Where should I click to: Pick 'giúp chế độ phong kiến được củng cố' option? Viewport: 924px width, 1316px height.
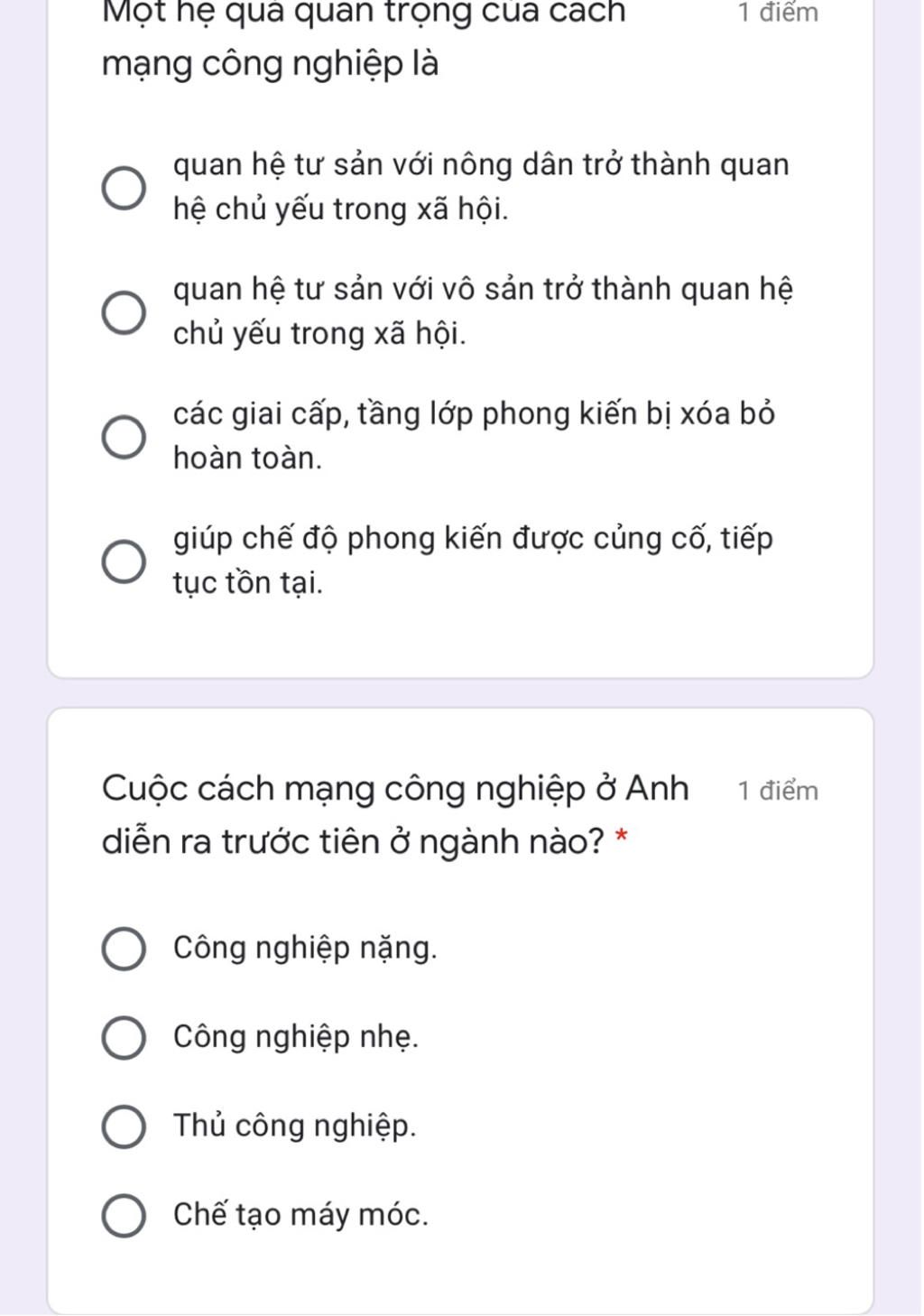pos(123,561)
